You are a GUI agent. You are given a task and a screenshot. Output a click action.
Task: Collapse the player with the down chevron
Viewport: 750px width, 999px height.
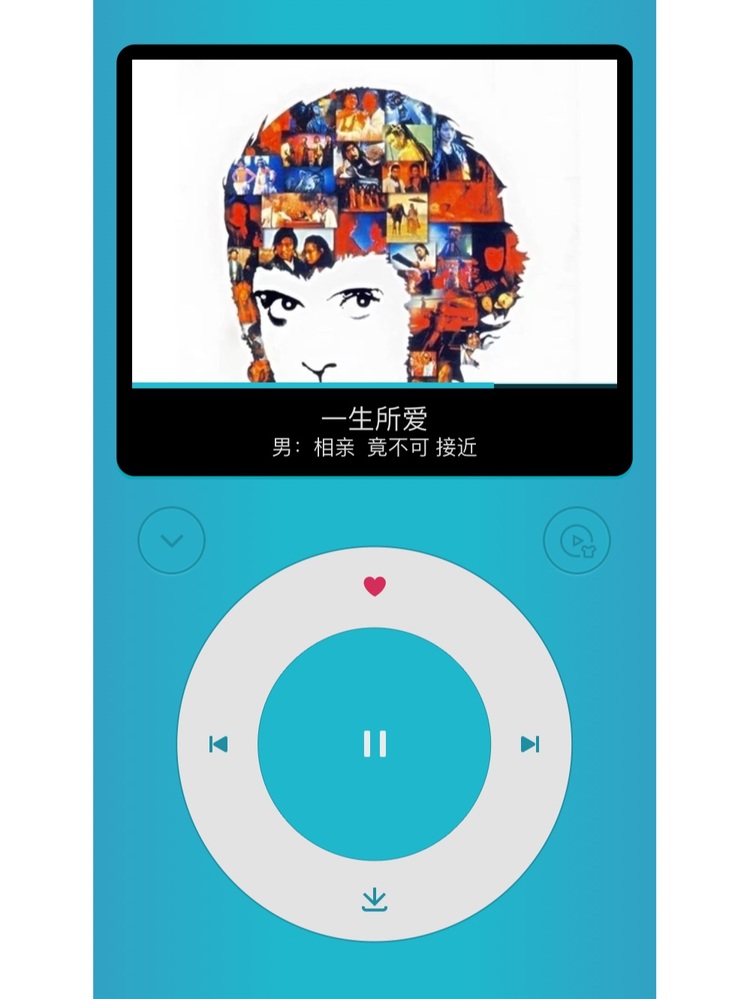coord(171,541)
